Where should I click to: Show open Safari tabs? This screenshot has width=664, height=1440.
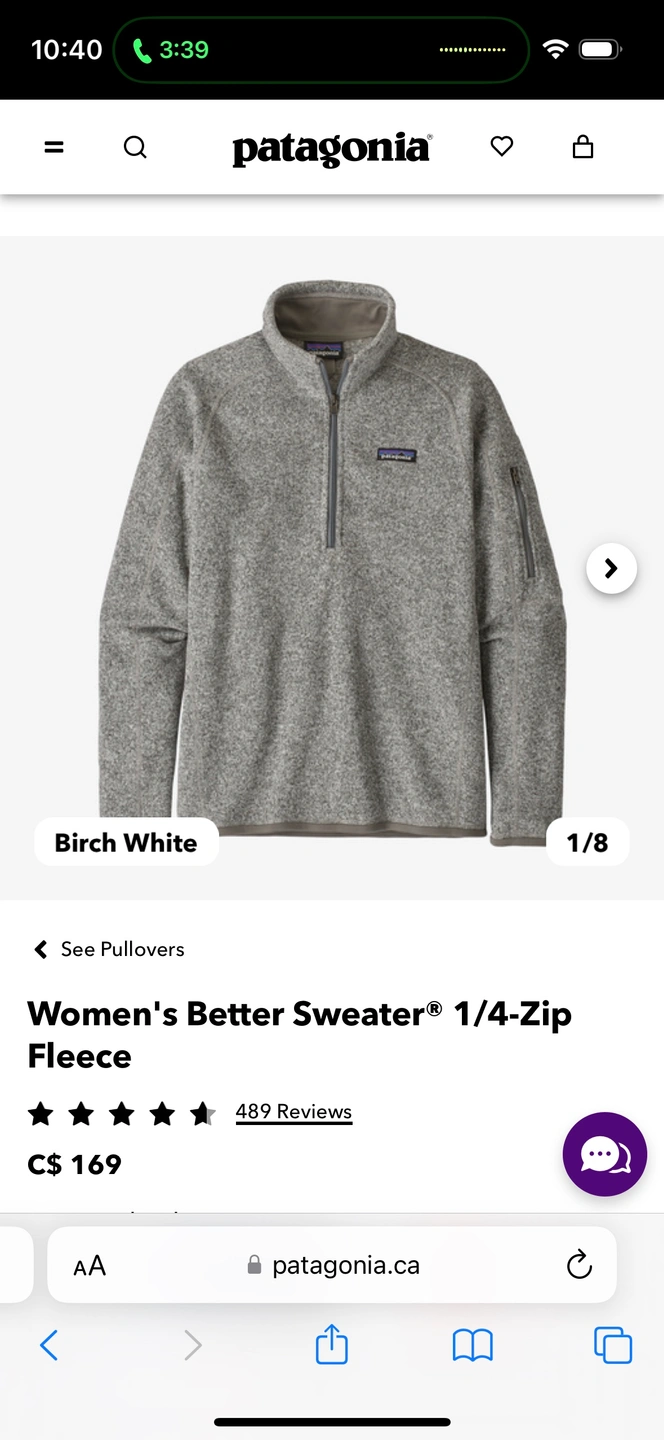pos(613,1345)
